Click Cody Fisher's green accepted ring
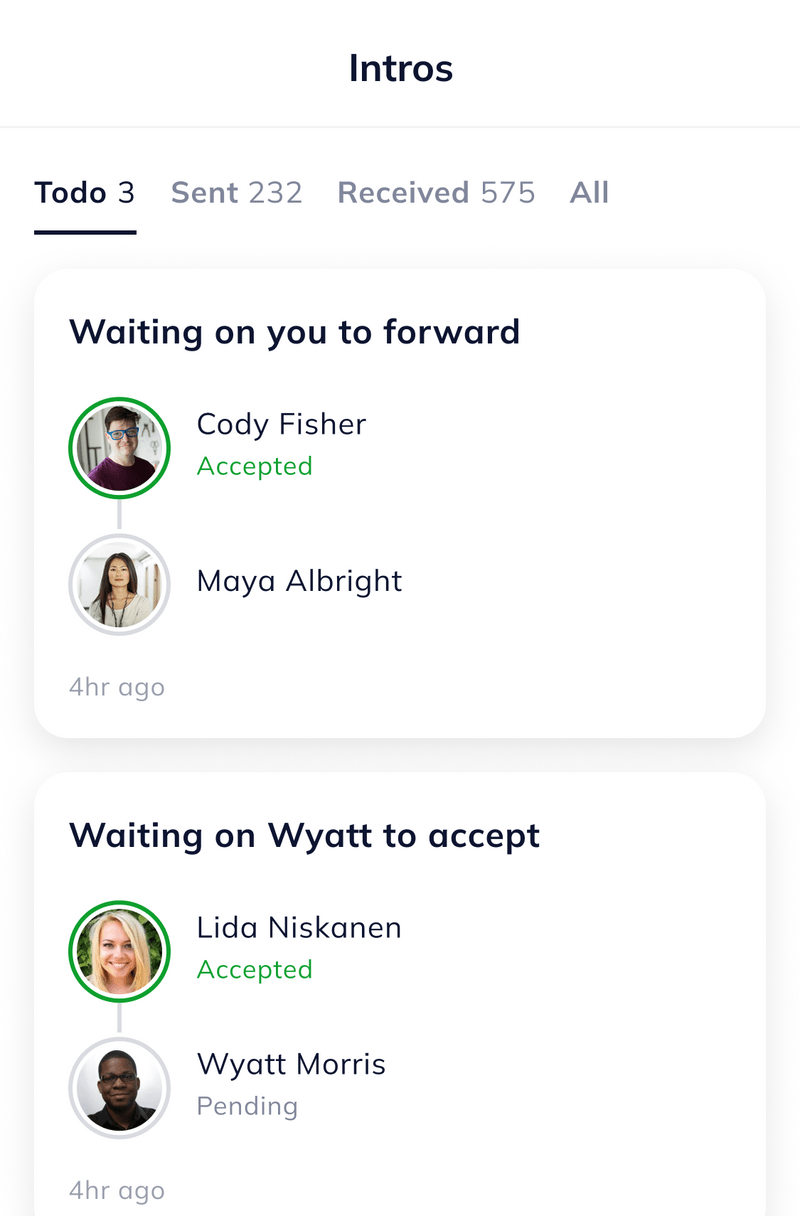800x1216 pixels. pos(119,448)
